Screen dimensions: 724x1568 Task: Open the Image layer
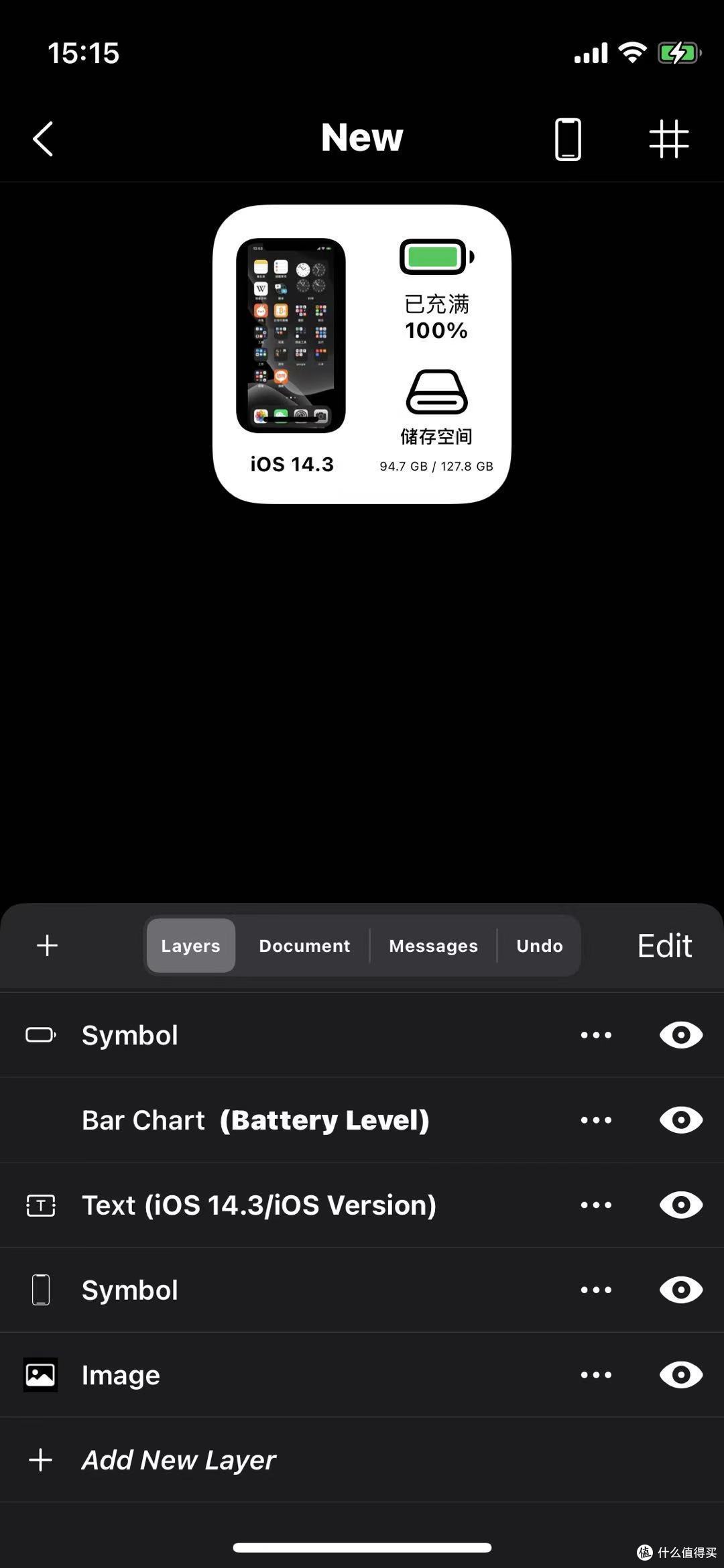121,1375
